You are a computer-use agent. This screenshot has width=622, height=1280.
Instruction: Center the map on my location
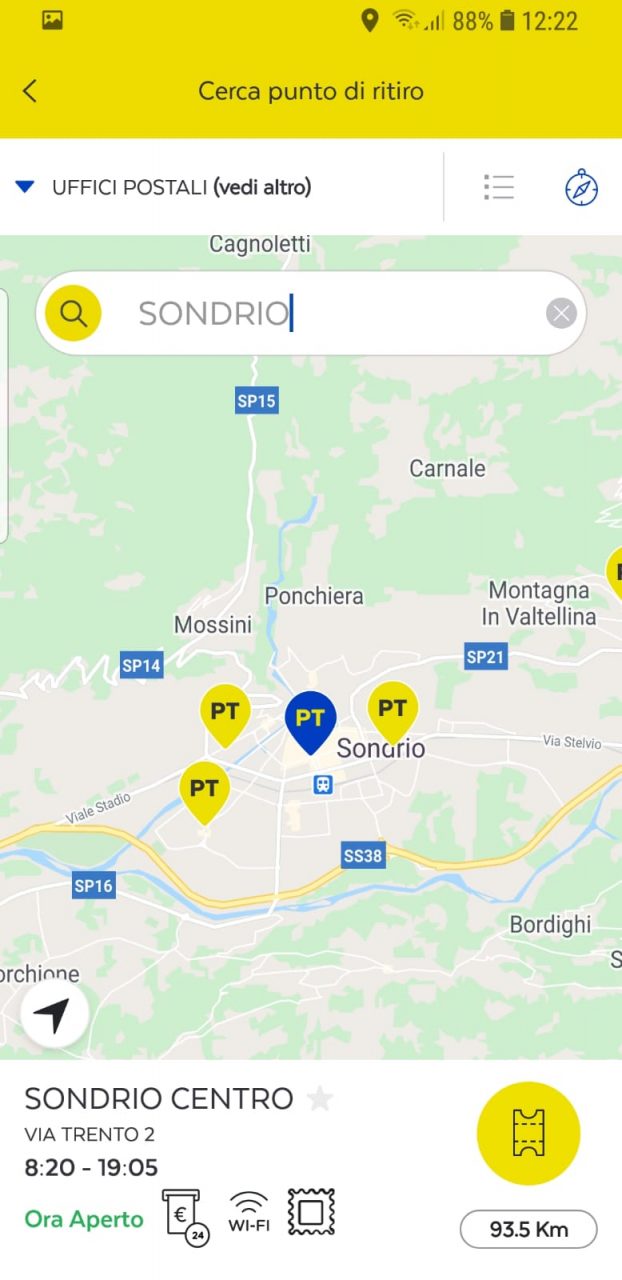54,1016
